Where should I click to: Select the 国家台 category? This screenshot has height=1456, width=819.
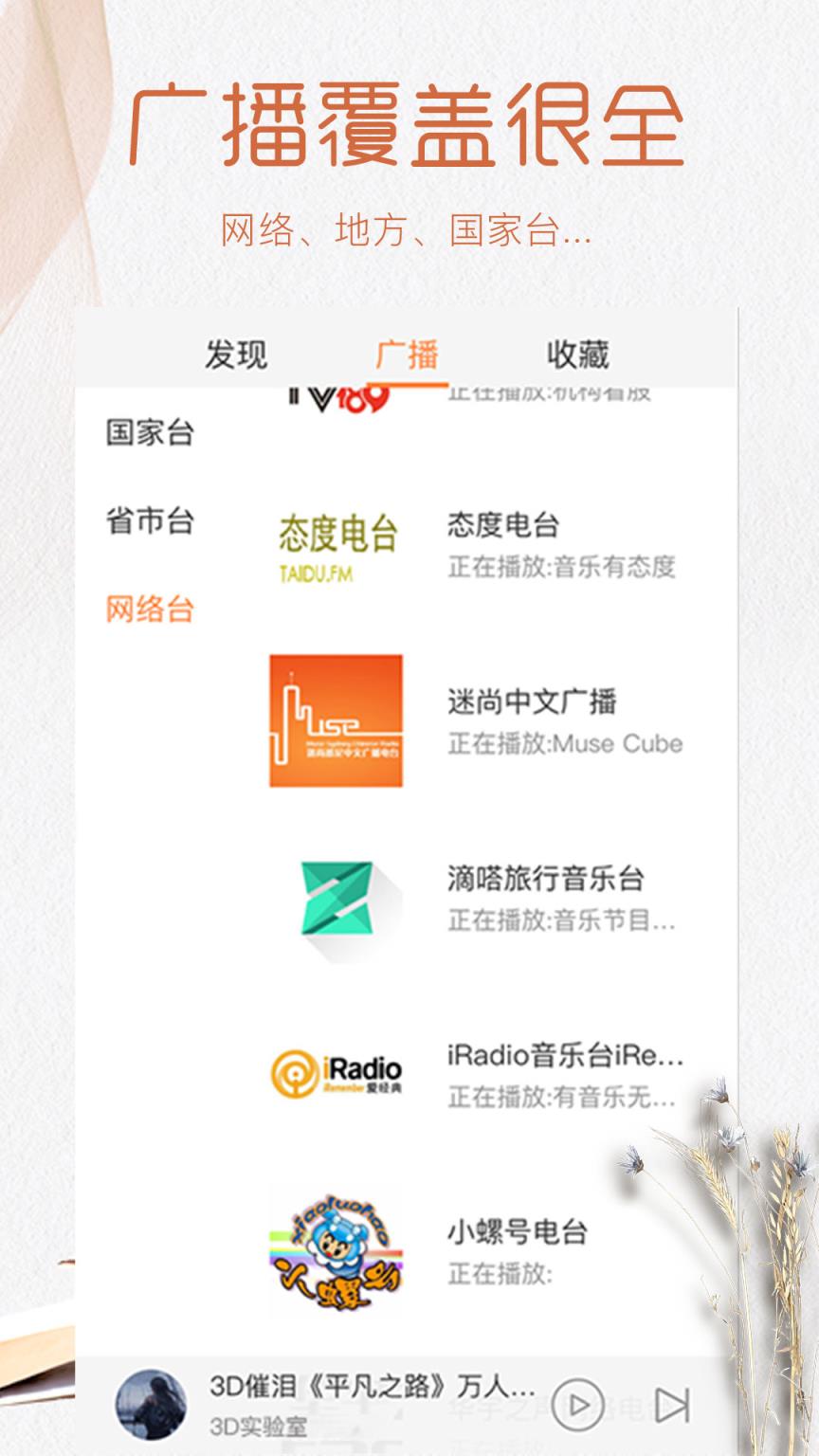click(x=149, y=434)
